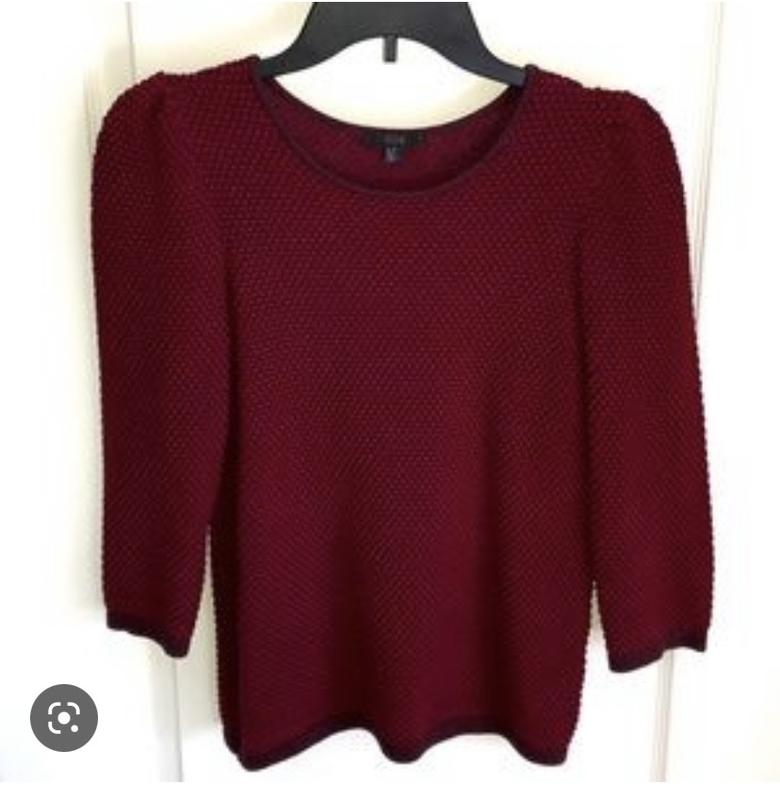Open visual search lens on the sweater image

(64, 717)
